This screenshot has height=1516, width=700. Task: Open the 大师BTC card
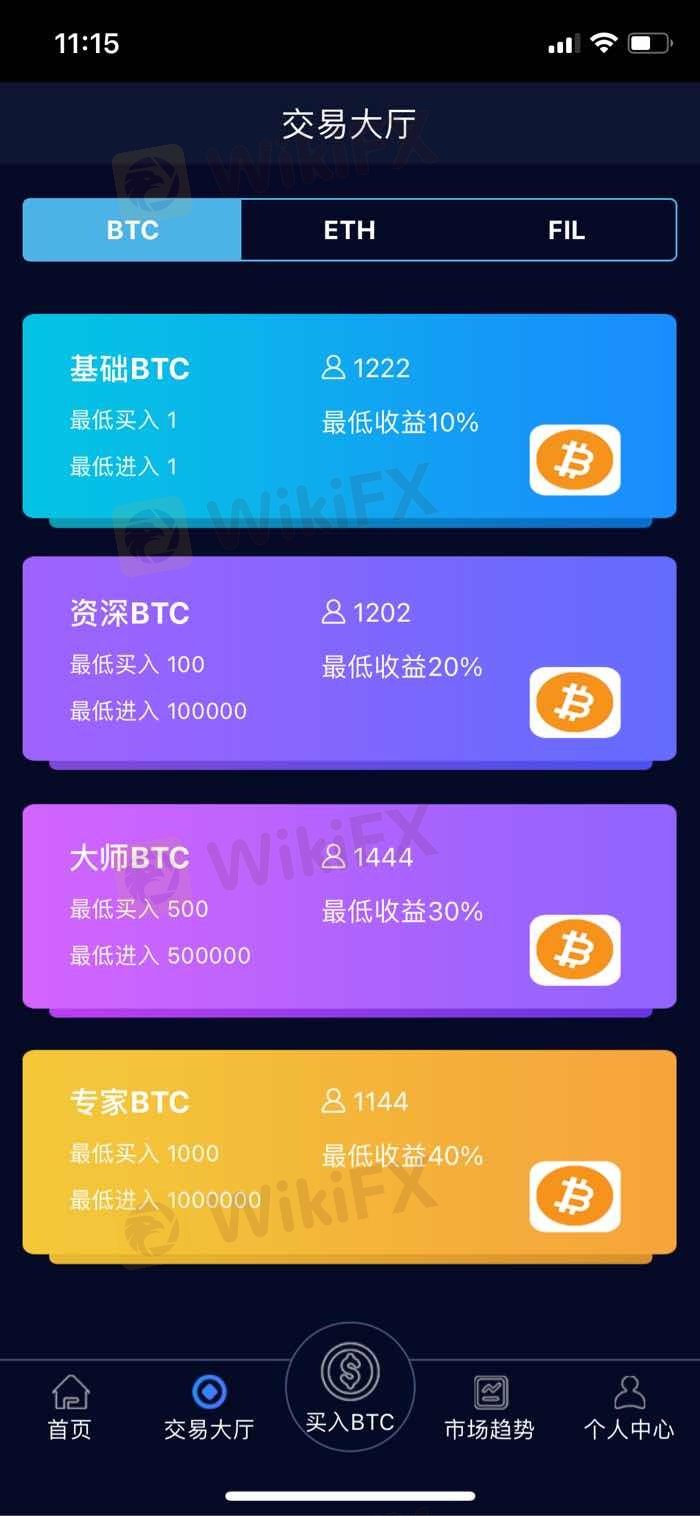(x=349, y=906)
